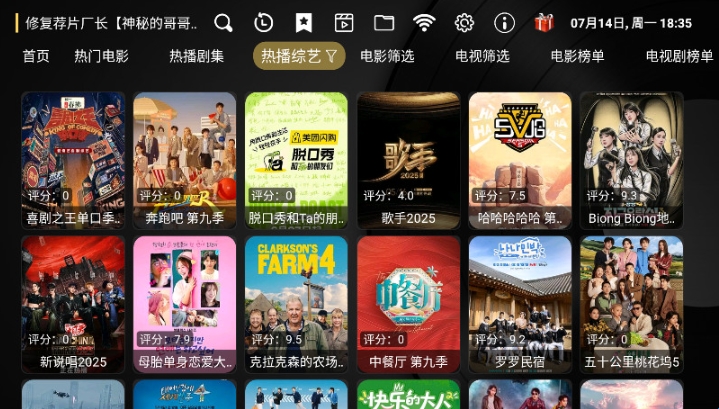Image resolution: width=719 pixels, height=409 pixels.
Task: Go to 电影筛选 tab
Action: pos(387,56)
